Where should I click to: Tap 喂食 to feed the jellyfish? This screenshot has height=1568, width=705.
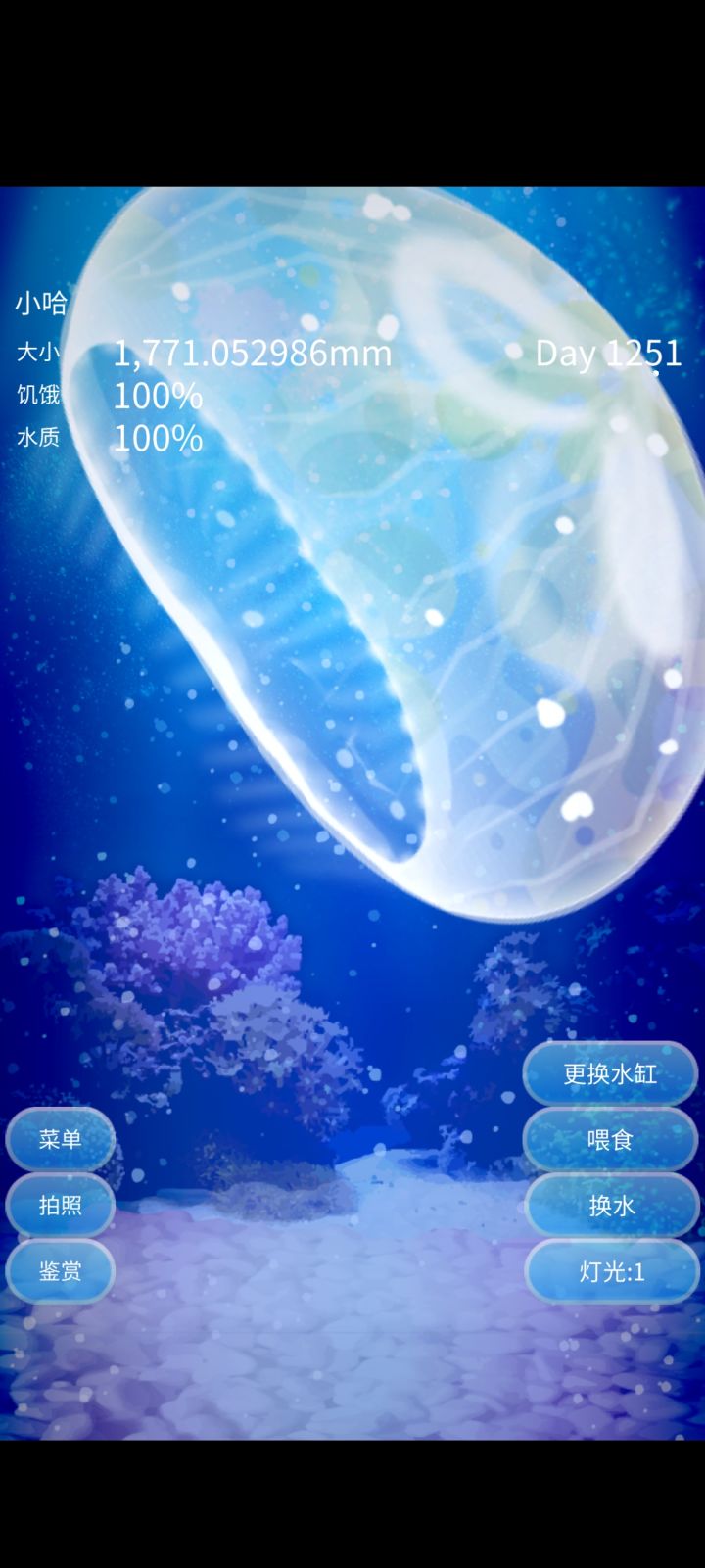610,1140
